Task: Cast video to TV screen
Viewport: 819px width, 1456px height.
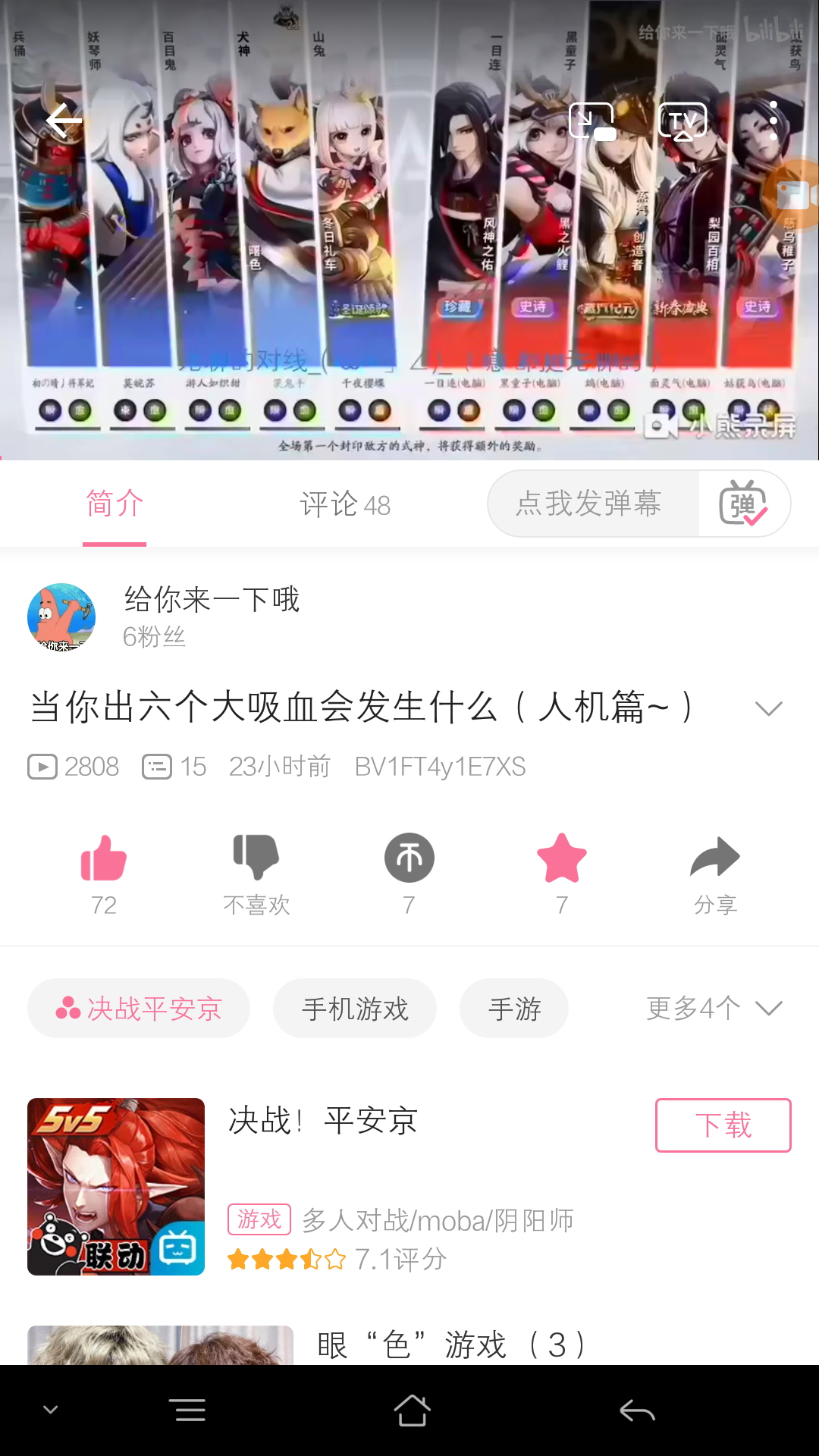Action: coord(682,121)
